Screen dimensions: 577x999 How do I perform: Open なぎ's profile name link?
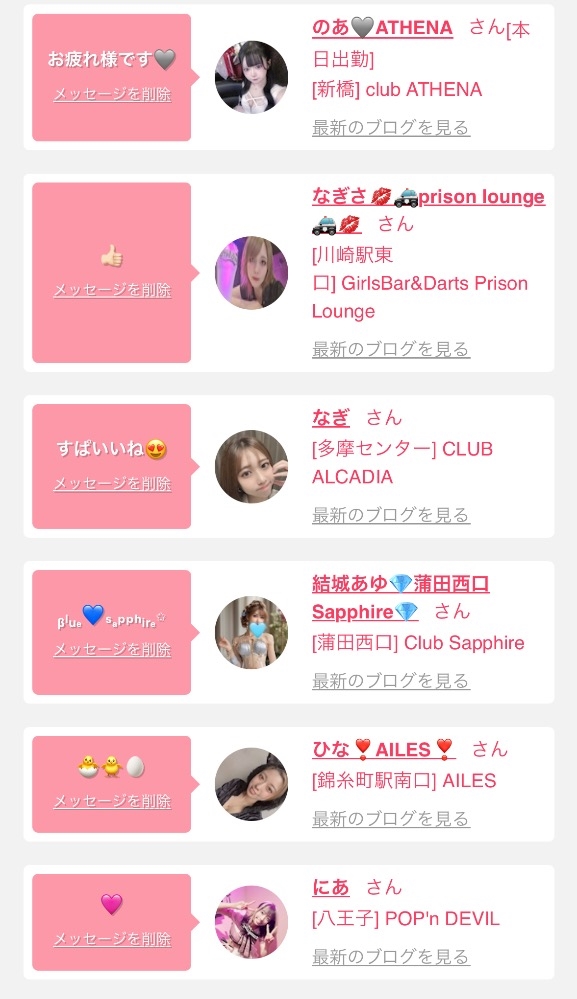(x=331, y=418)
